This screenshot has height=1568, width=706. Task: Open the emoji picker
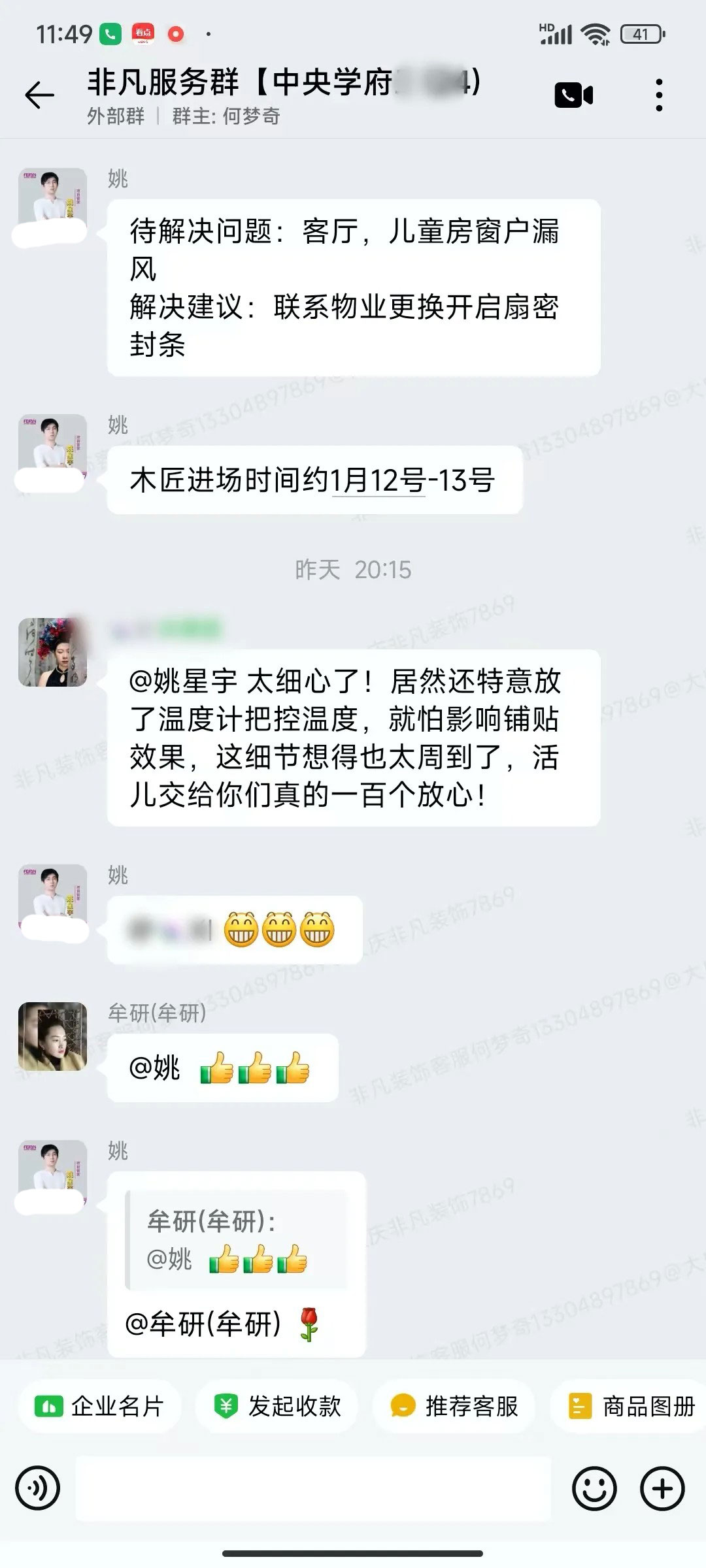(594, 1489)
